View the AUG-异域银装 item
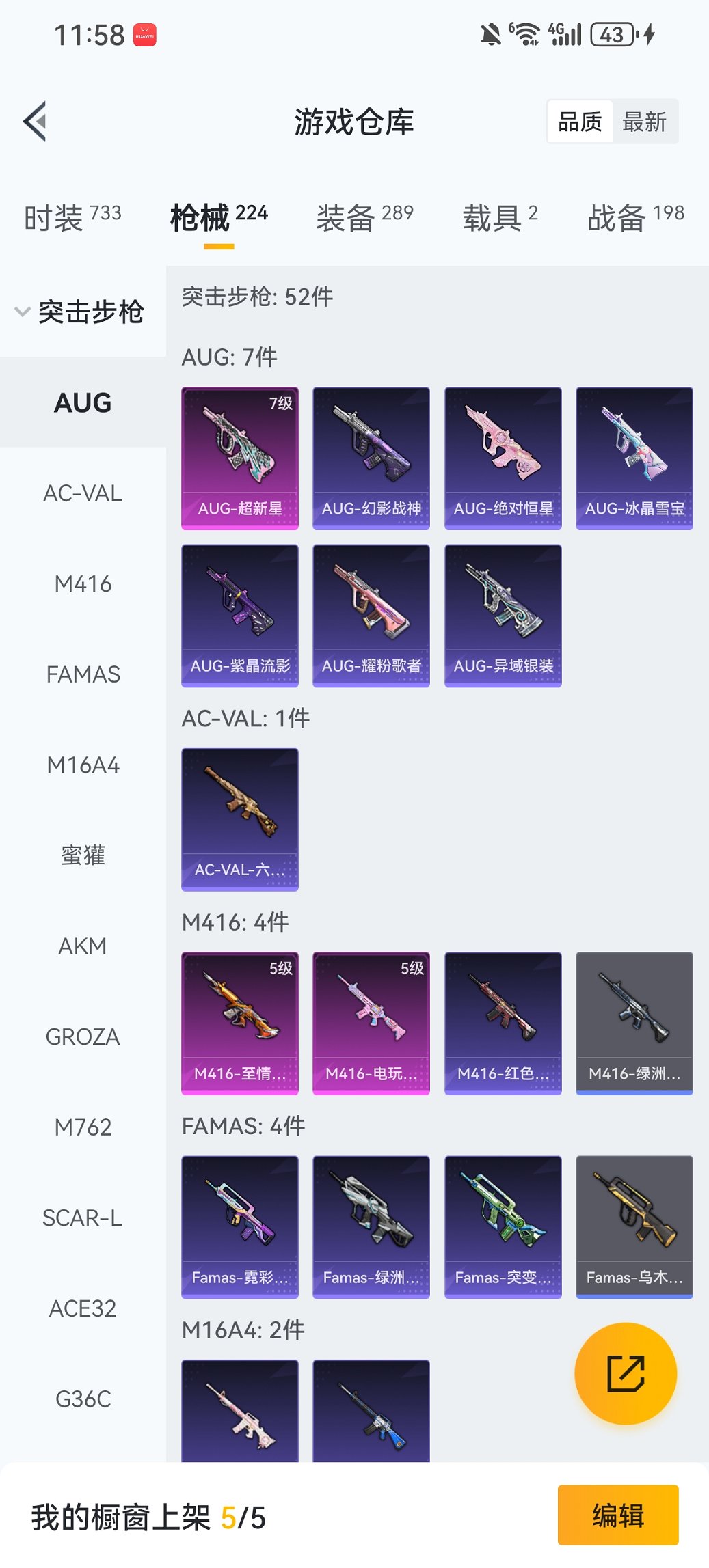 pos(503,615)
